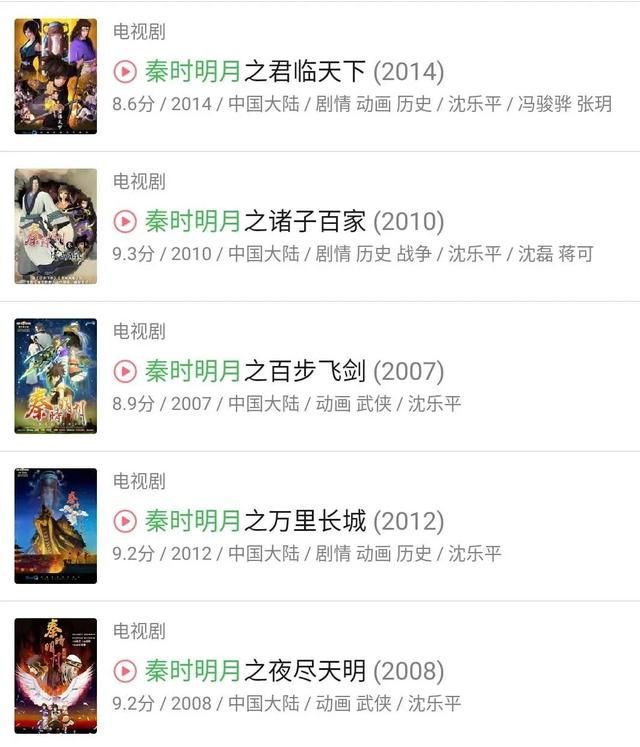
Task: Tap the poster for 诸子百家
Action: click(56, 226)
